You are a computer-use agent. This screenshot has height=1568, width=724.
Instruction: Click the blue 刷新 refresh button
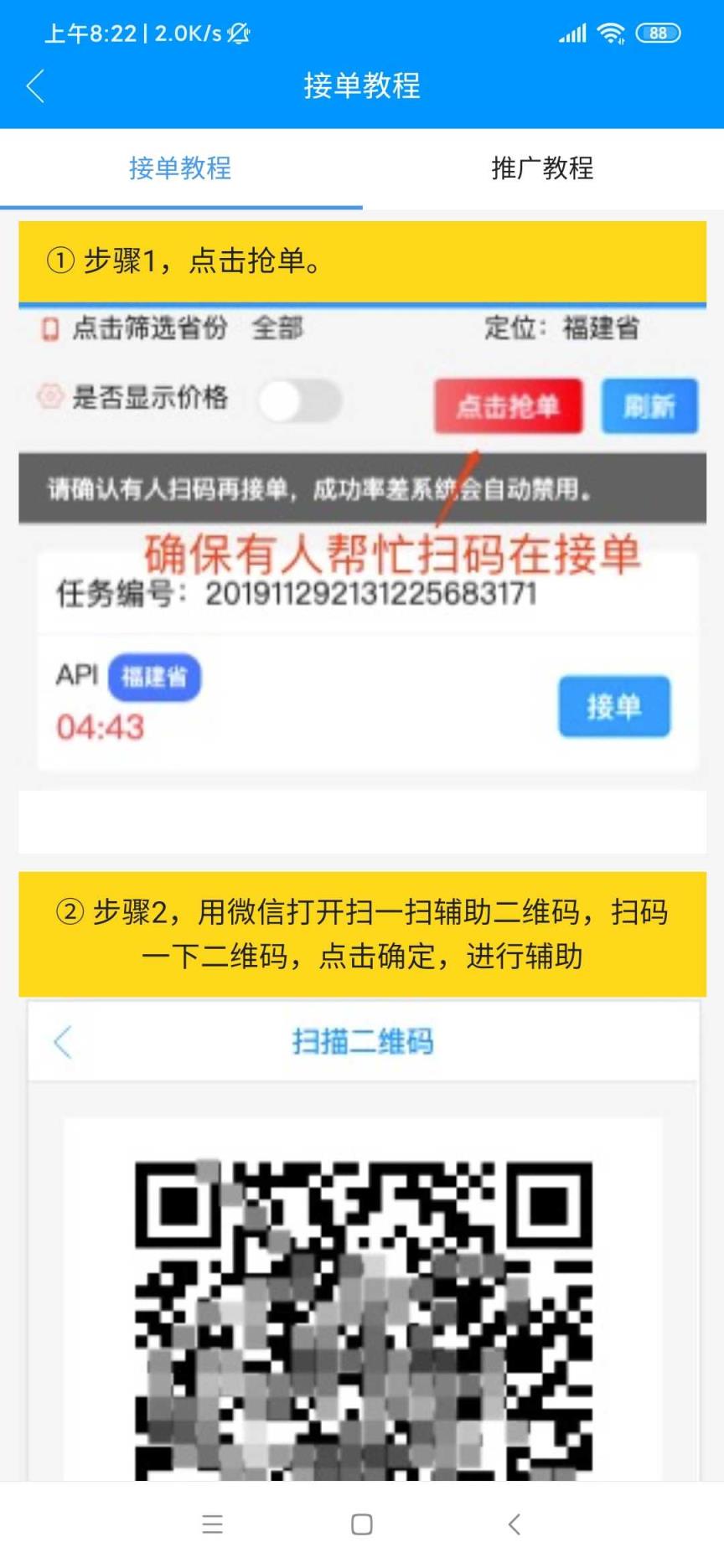click(x=649, y=406)
